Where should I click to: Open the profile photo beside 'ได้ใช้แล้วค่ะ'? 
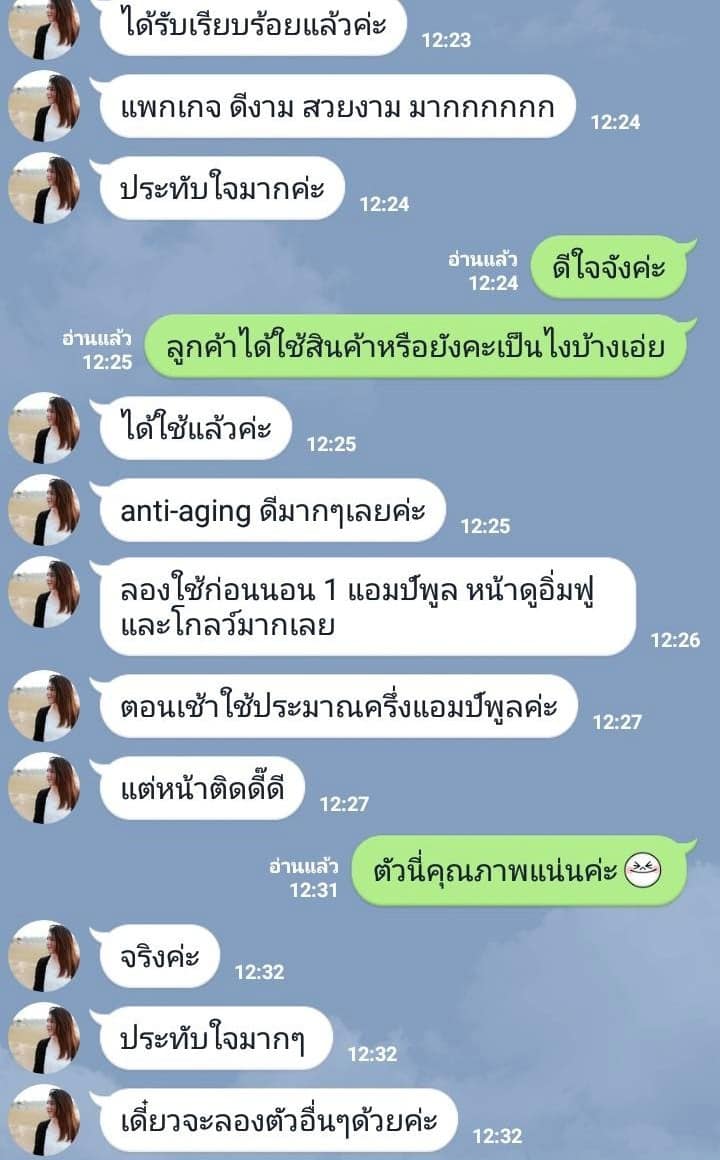[x=43, y=428]
